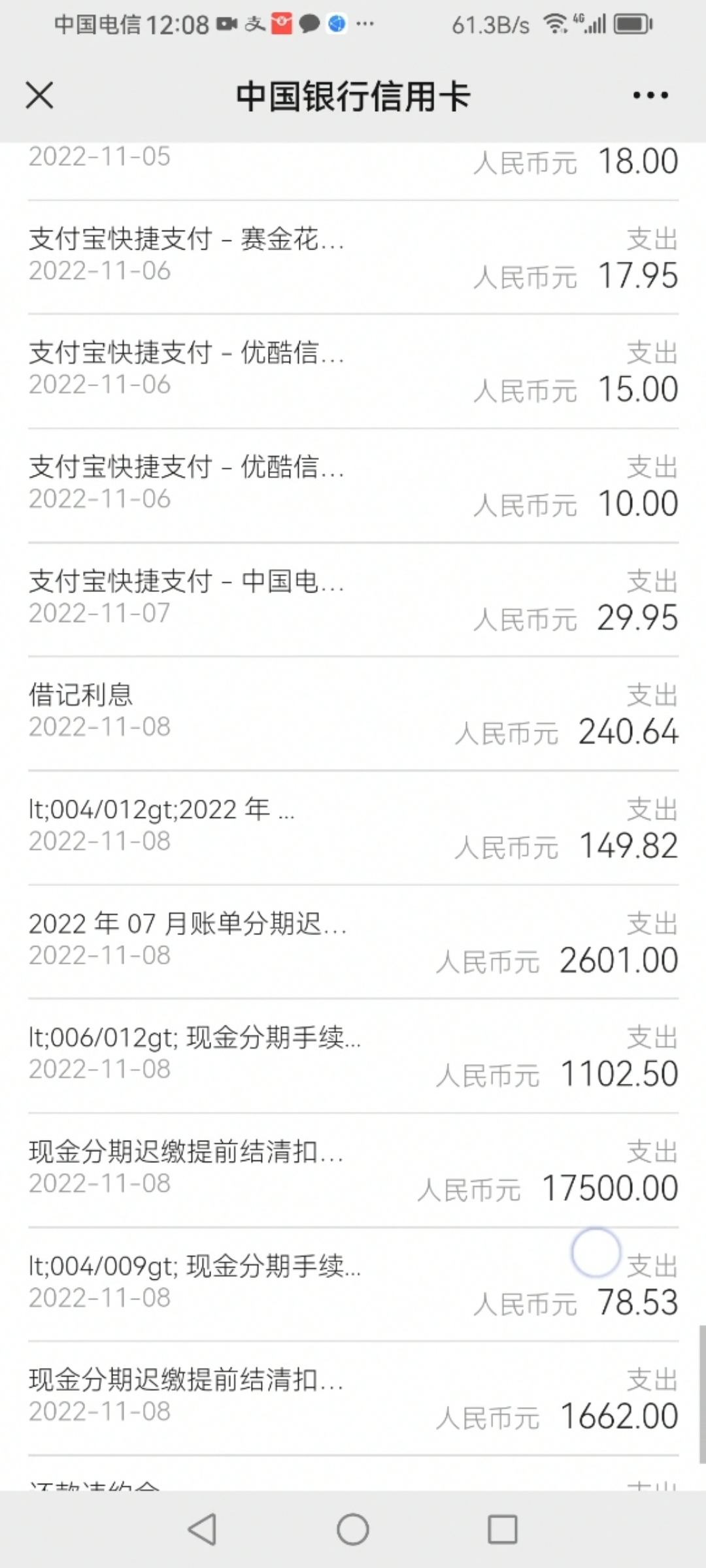Tap the globe browser icon in status bar
Screen dimensions: 706x1568
336,25
